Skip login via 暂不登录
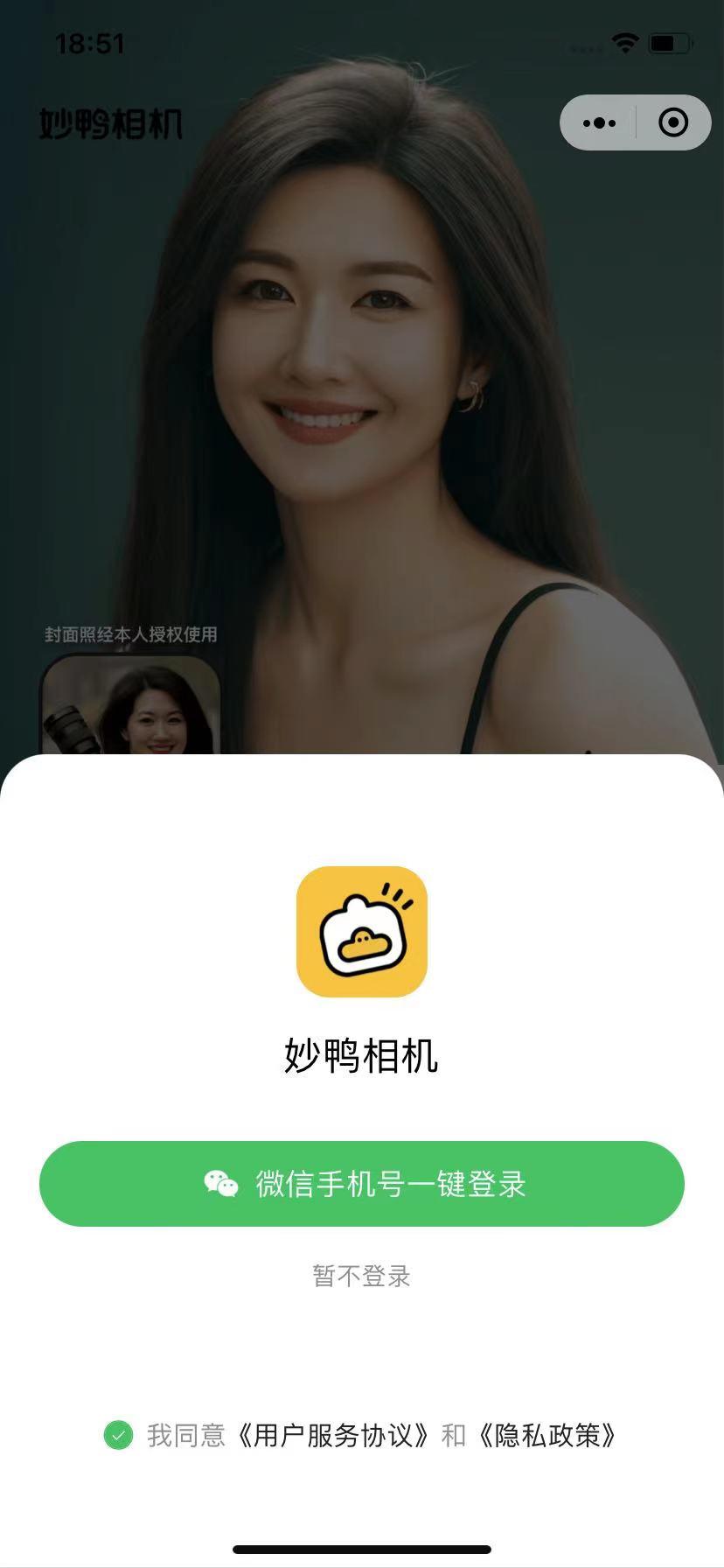The height and width of the screenshot is (1568, 724). click(362, 1276)
